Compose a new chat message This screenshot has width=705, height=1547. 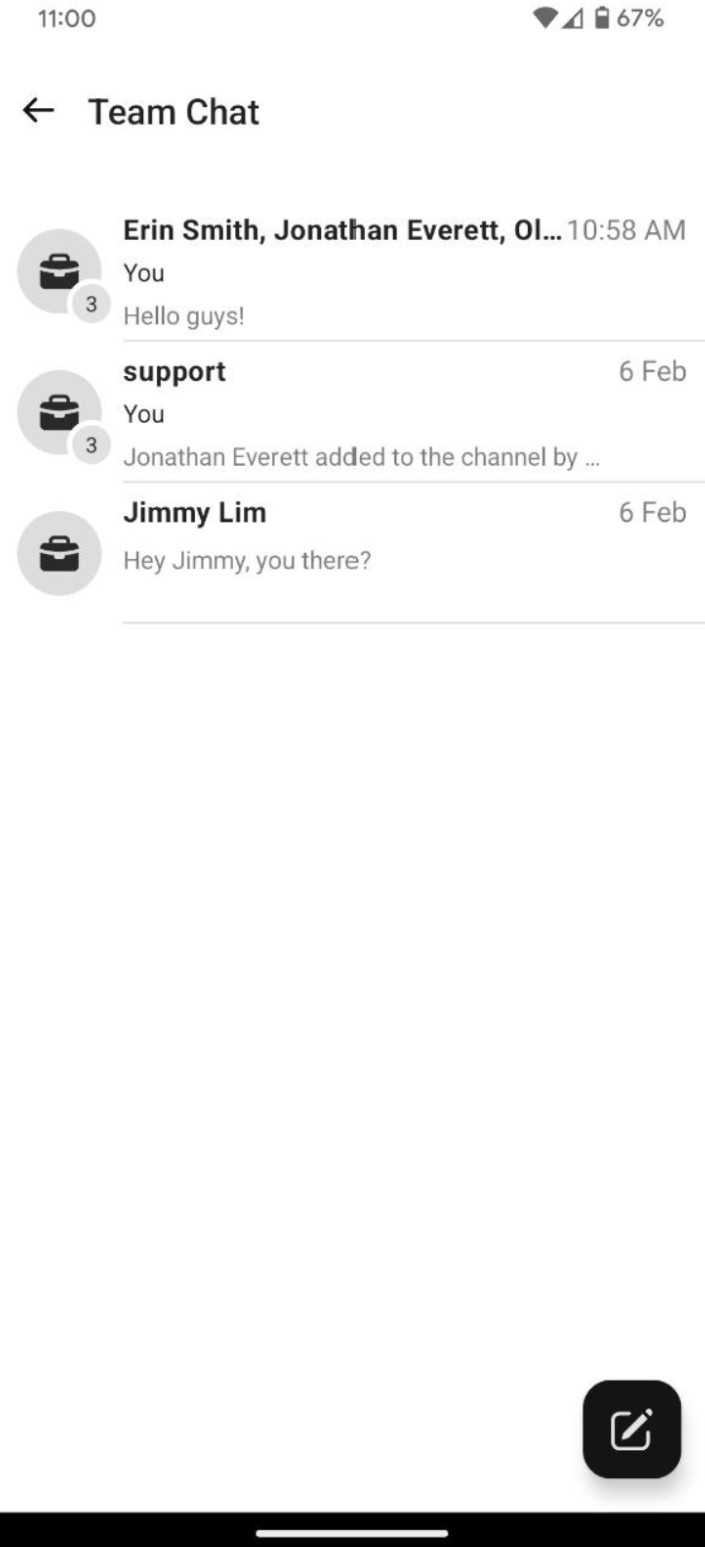click(x=632, y=1429)
